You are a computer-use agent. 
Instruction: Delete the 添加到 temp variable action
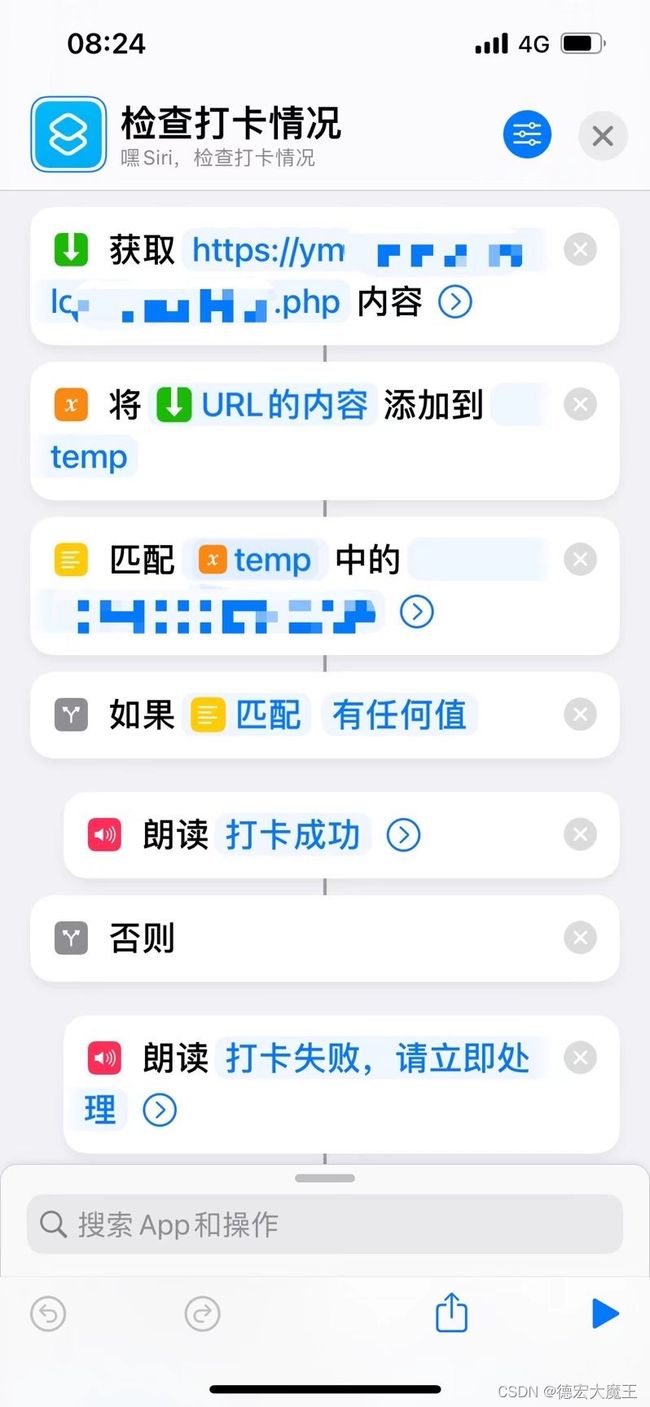tap(580, 405)
